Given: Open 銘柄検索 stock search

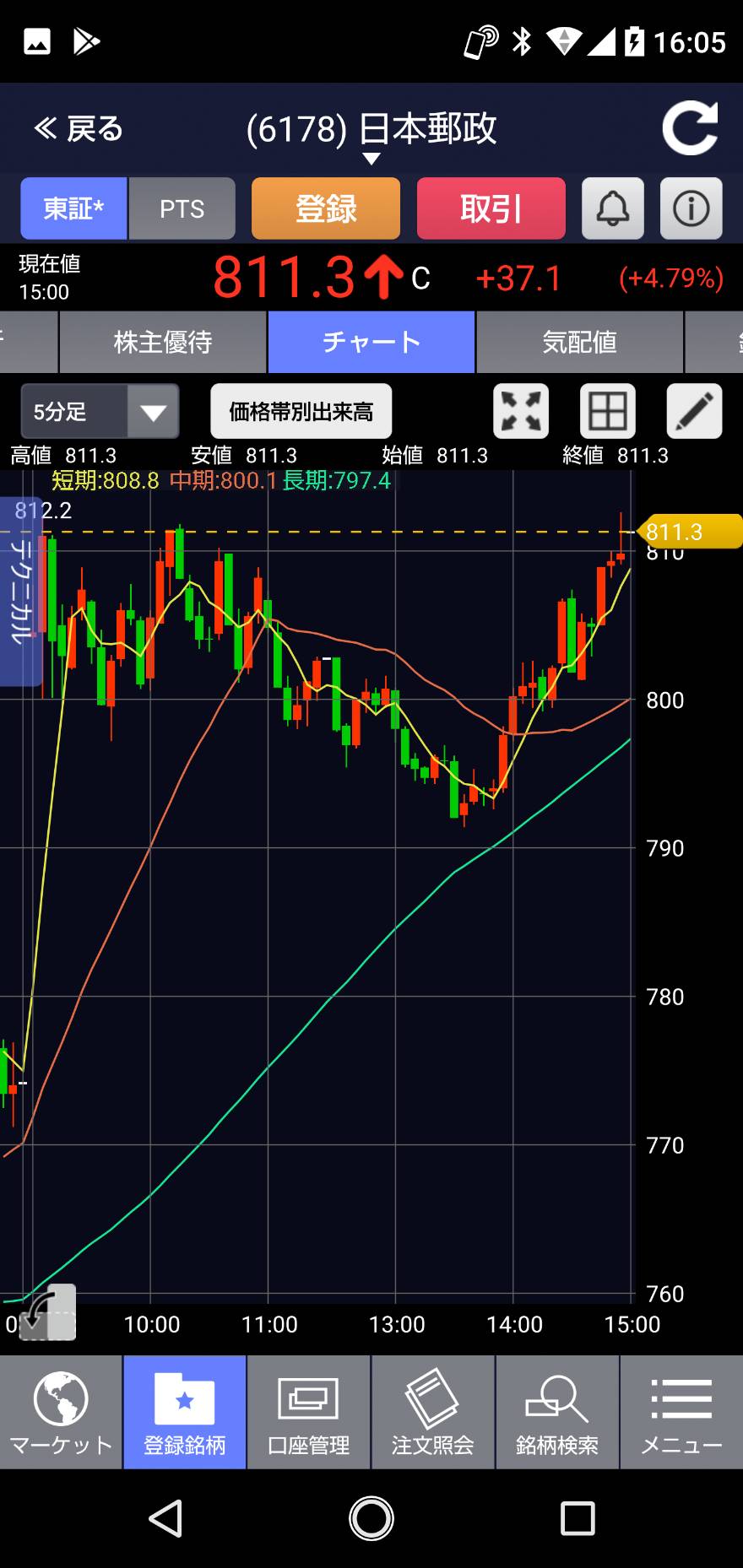Looking at the screenshot, I should 557,1413.
